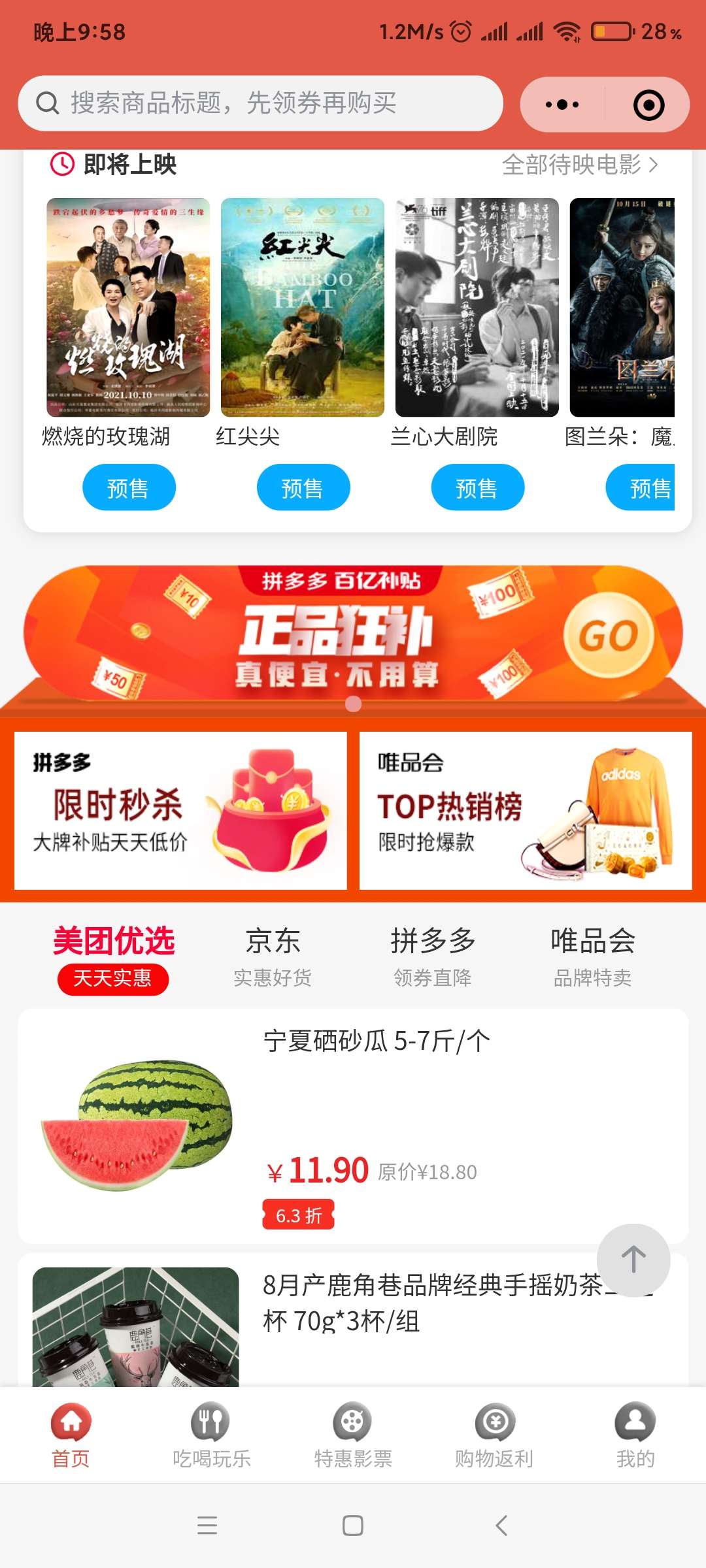Tap 预售 for 兰心大剧院
Viewport: 706px width, 1568px height.
pos(477,487)
